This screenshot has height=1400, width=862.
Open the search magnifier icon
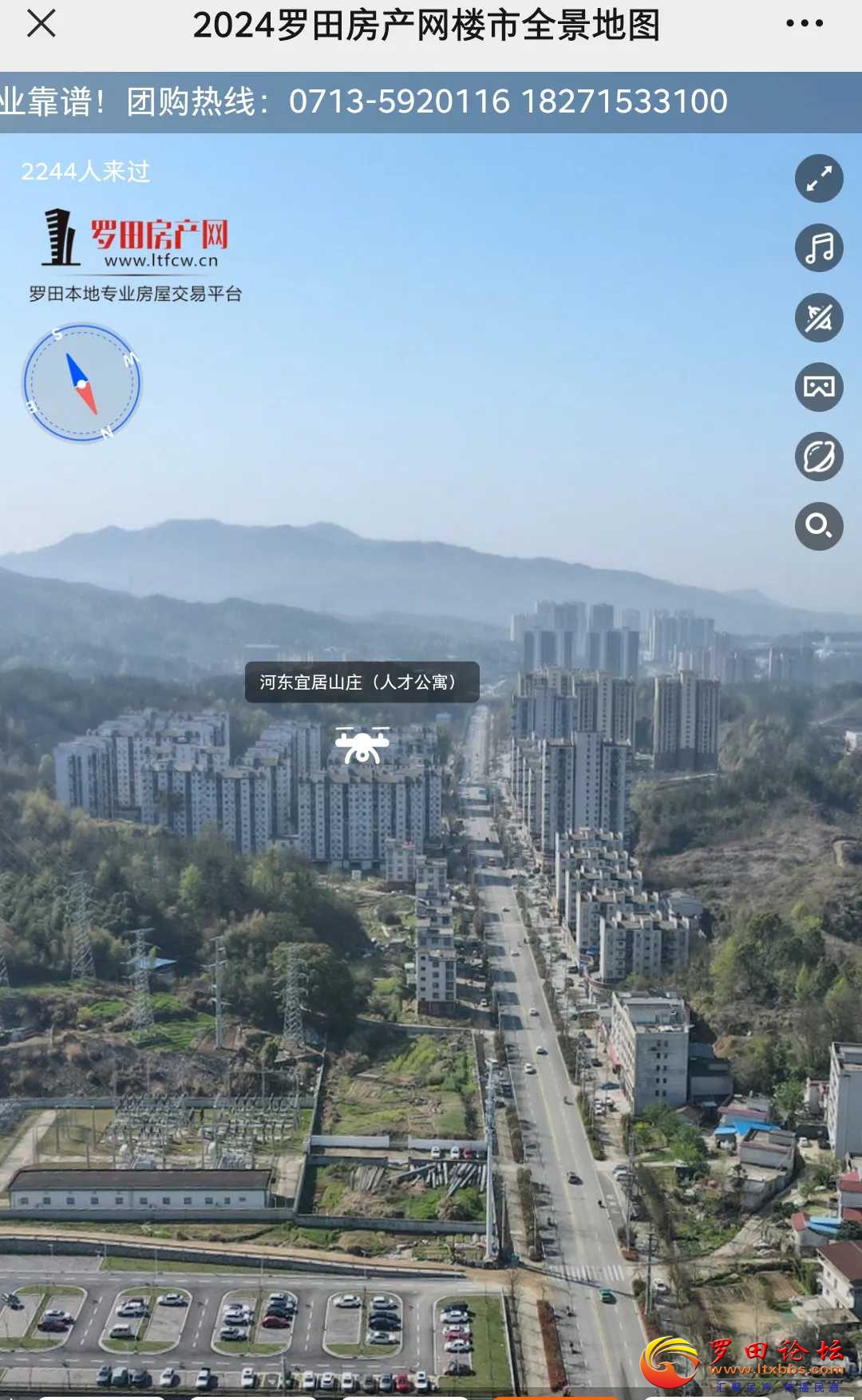[x=819, y=526]
